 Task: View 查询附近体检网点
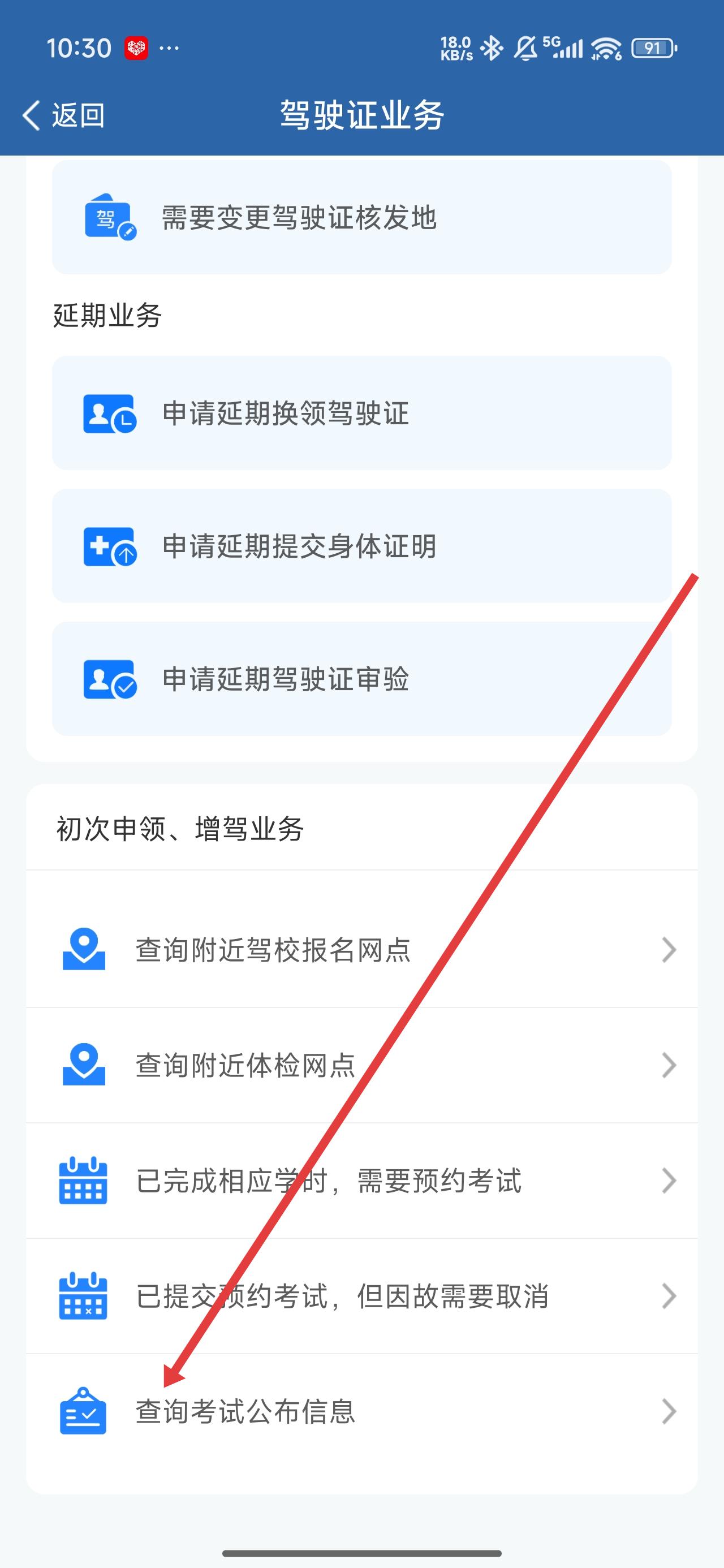click(361, 1065)
